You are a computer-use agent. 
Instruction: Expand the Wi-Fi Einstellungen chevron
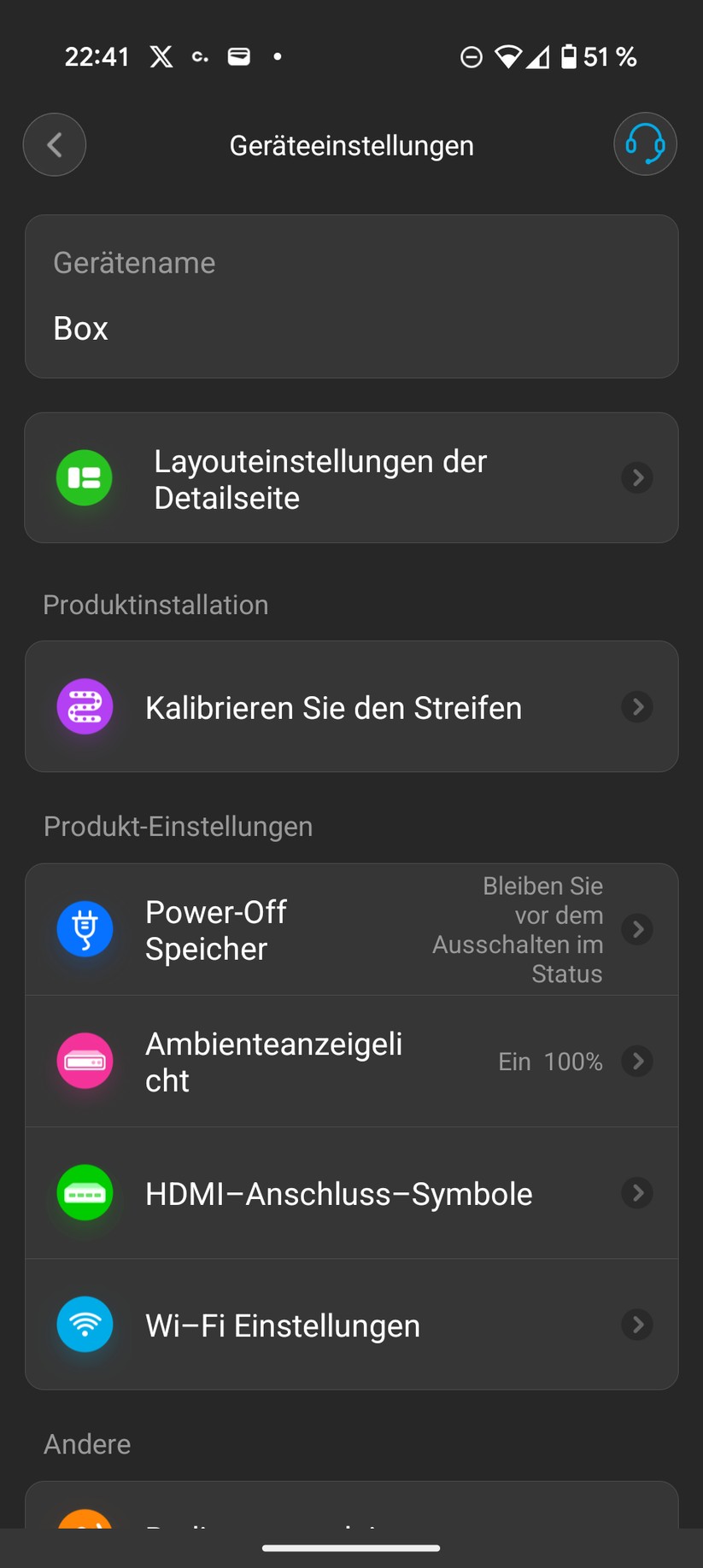click(x=637, y=1325)
